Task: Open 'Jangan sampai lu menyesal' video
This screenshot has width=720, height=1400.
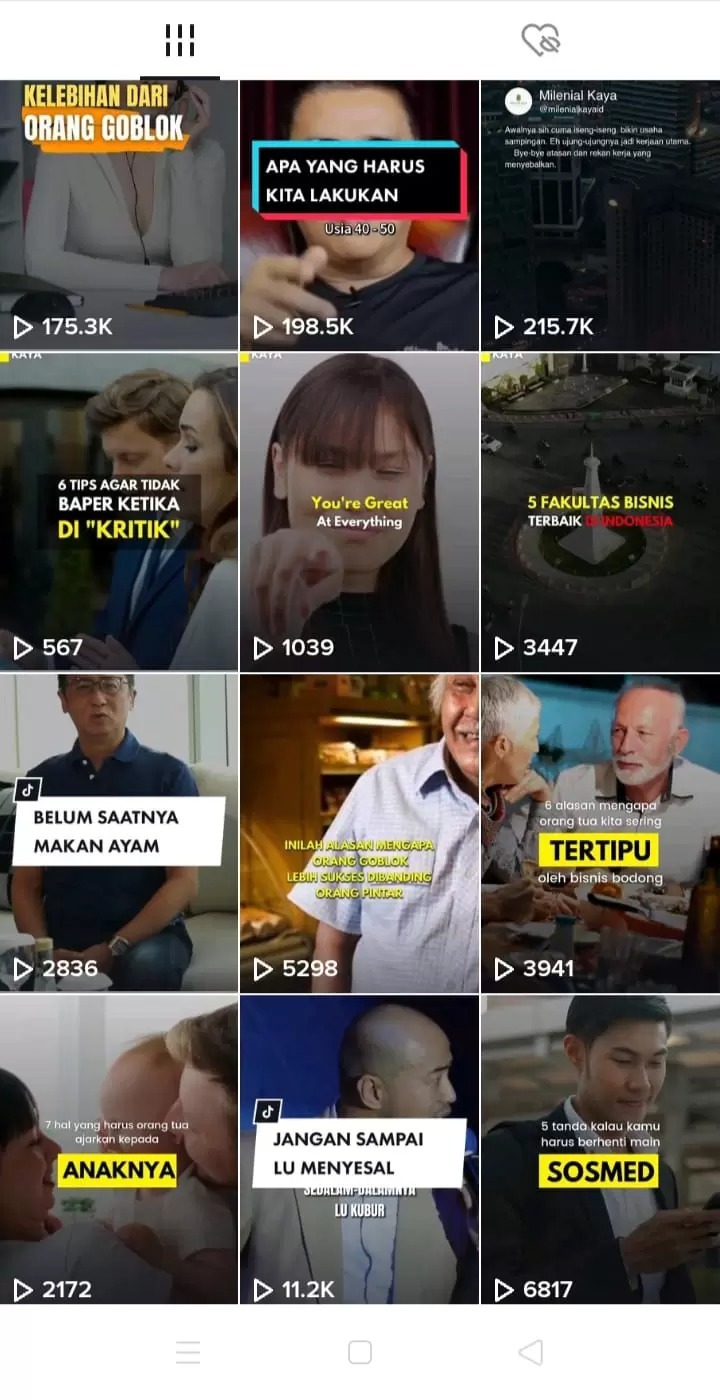Action: [x=359, y=1150]
